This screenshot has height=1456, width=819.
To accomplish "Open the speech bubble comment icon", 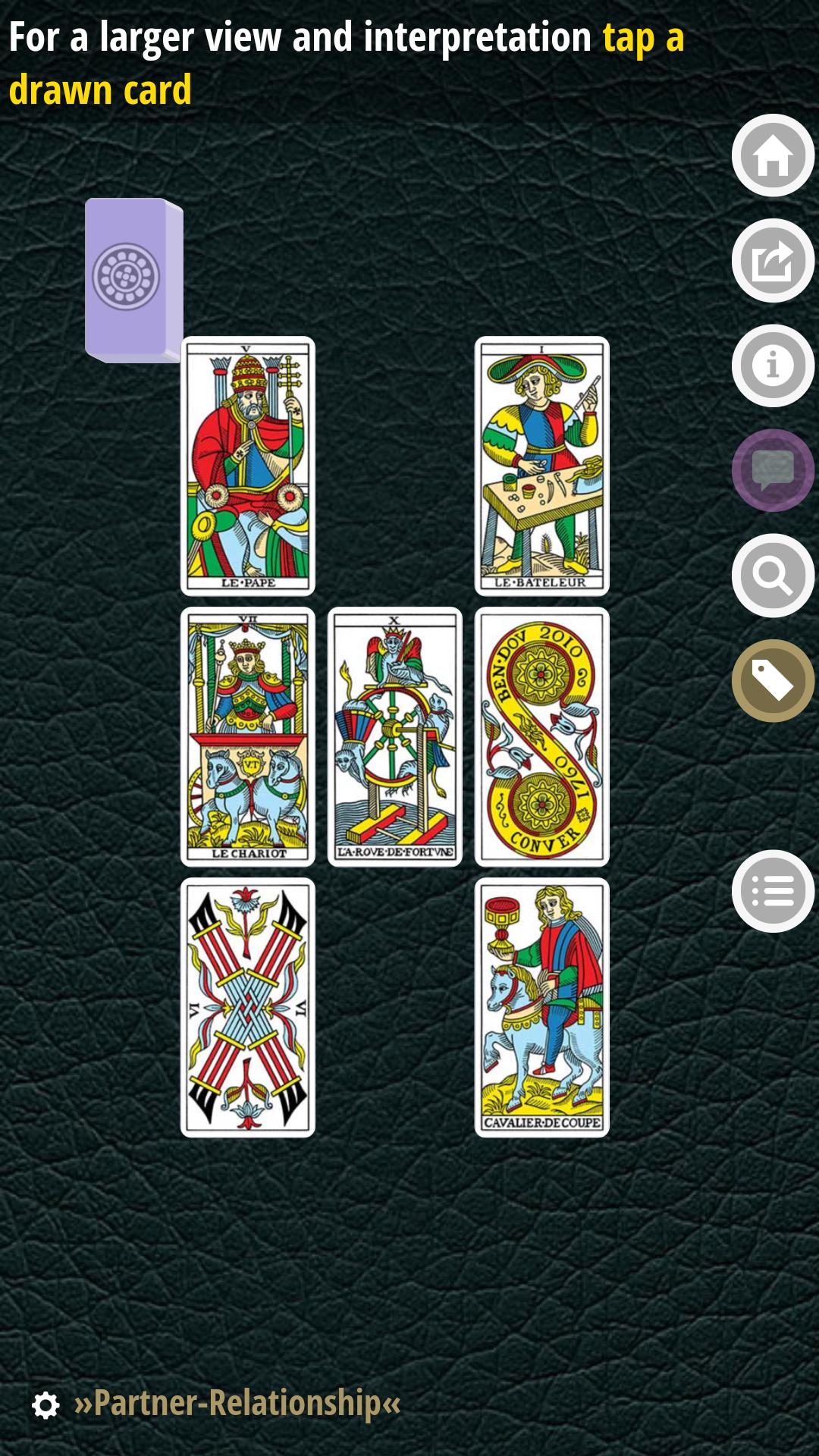I will click(x=773, y=470).
